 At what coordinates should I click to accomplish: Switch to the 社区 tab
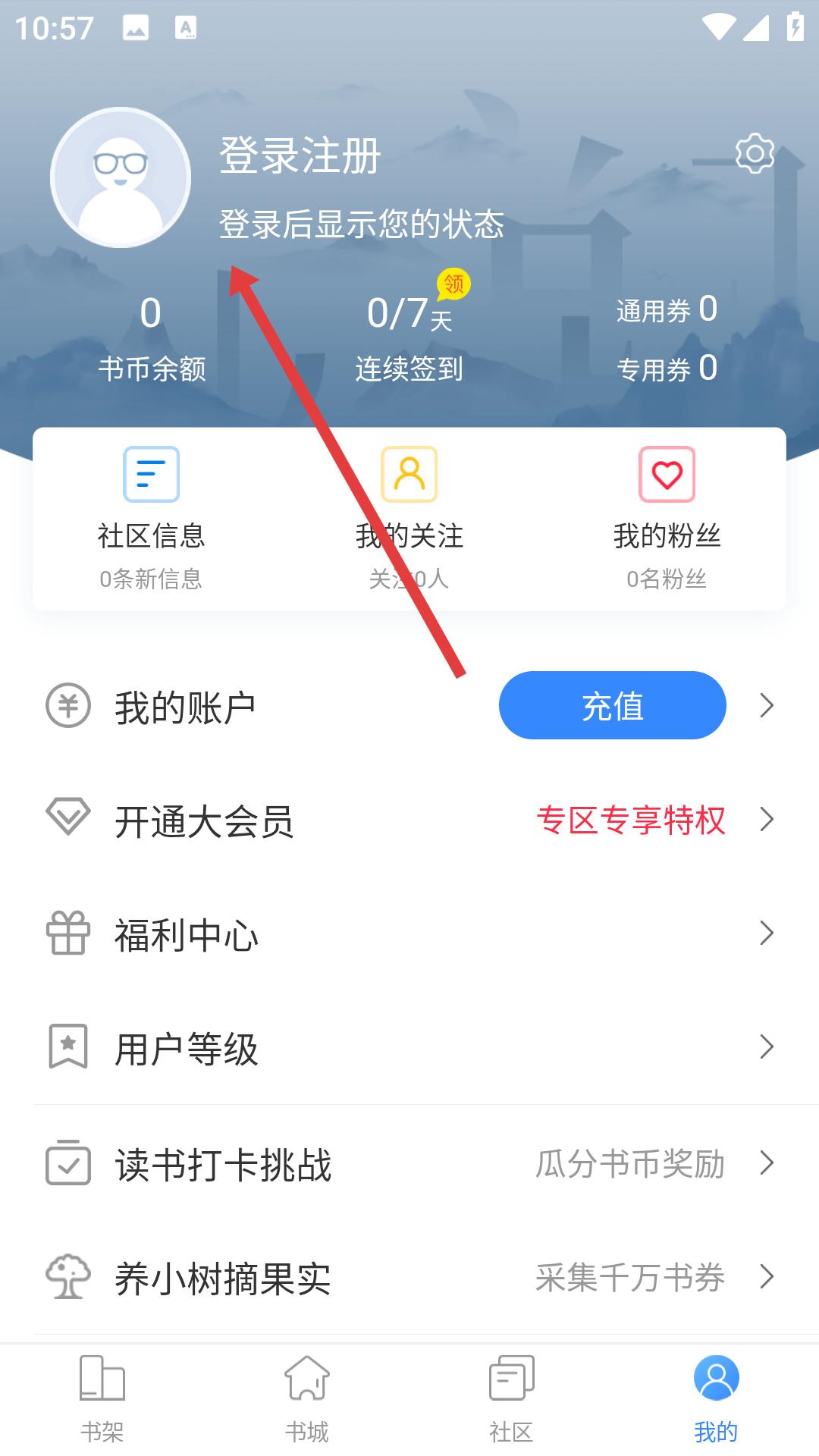pos(512,1399)
